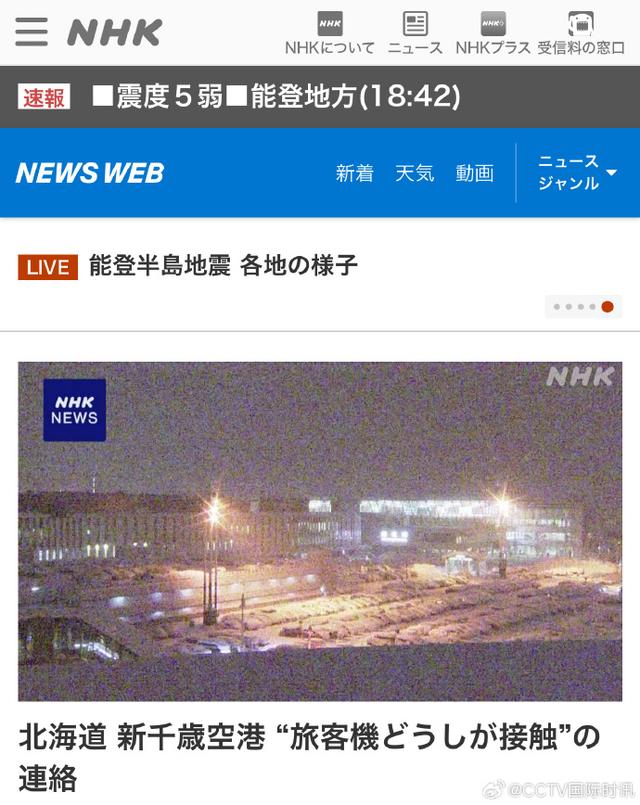Check the 天気 weather page

pyautogui.click(x=414, y=173)
